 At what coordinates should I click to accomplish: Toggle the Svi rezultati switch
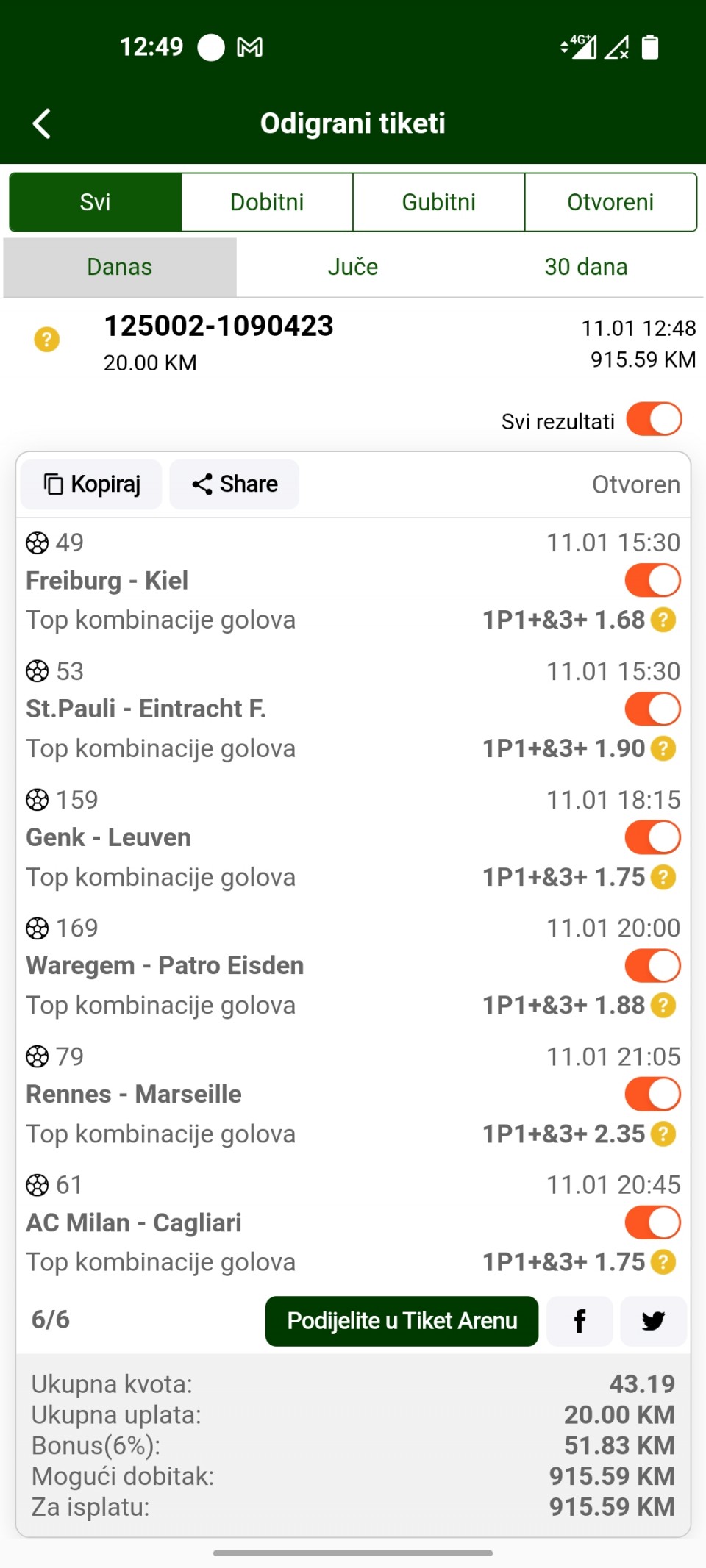654,420
